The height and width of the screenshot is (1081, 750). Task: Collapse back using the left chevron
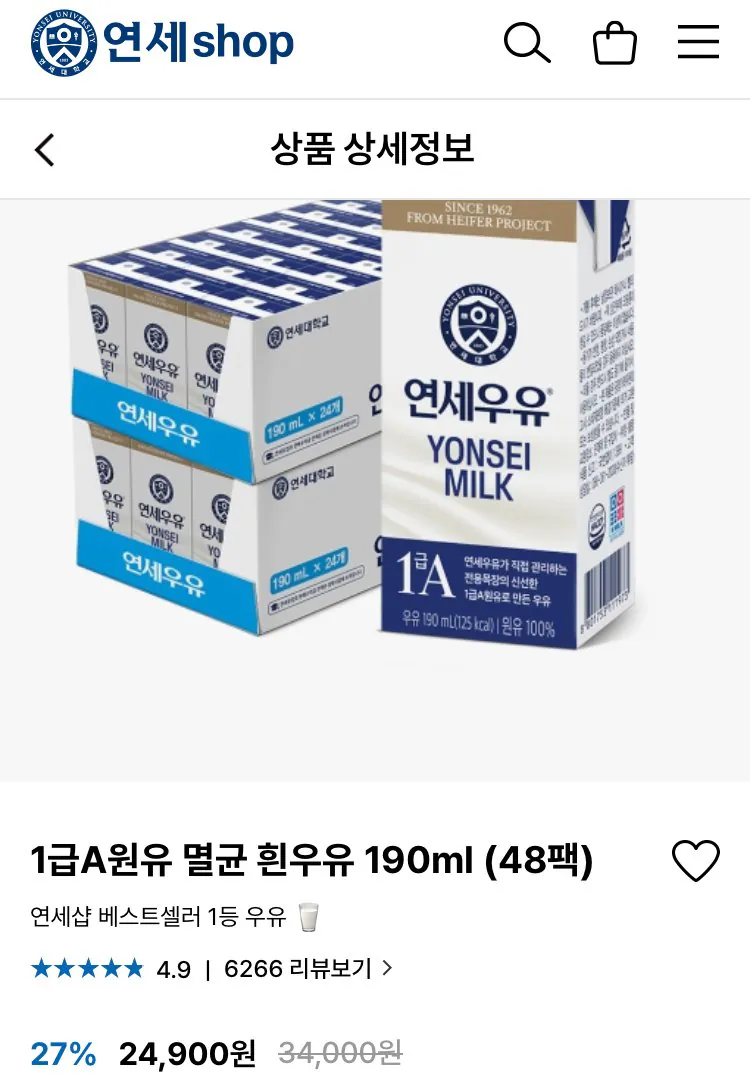(44, 147)
